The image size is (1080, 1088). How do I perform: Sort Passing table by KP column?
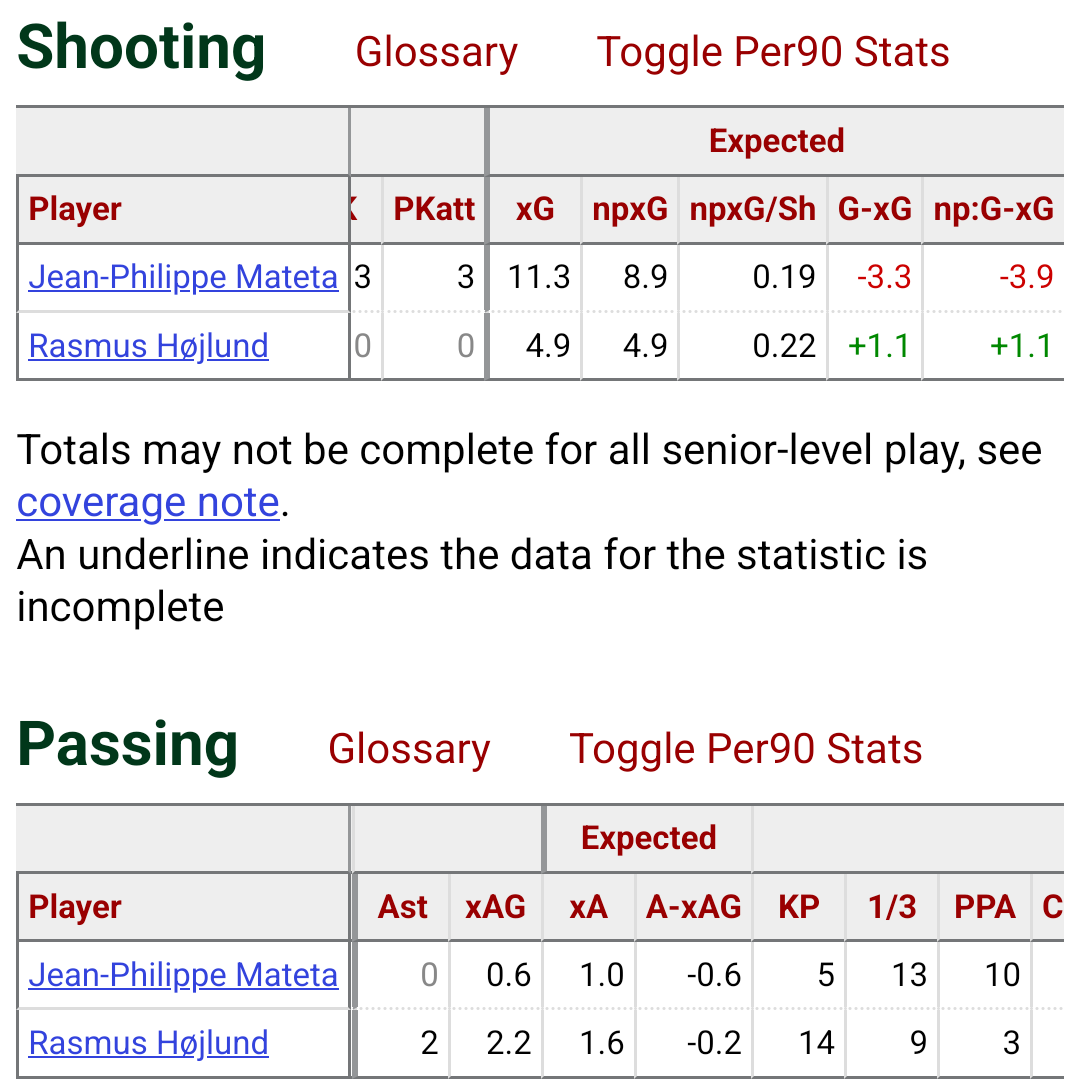point(798,907)
